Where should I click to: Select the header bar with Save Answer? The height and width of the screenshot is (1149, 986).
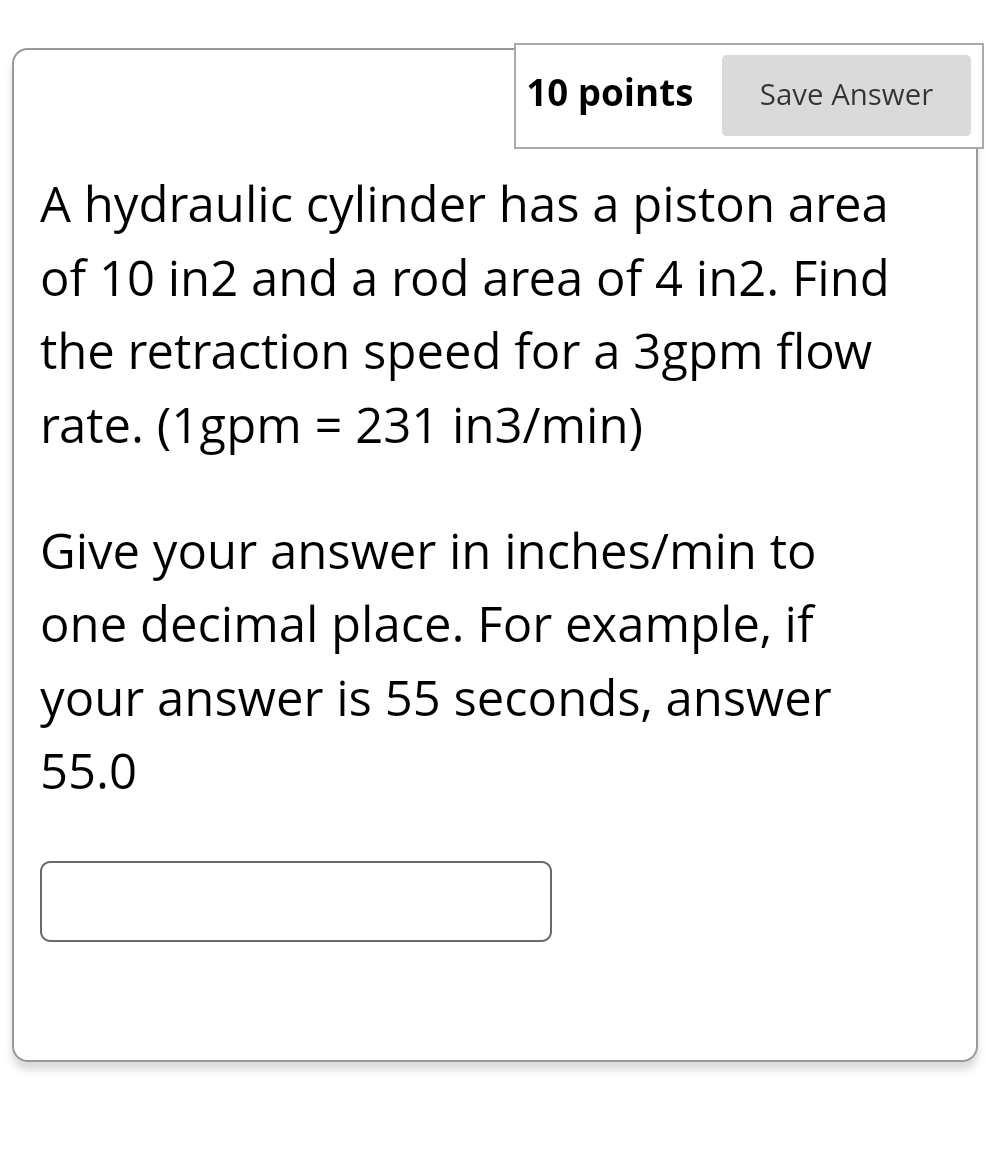click(748, 95)
